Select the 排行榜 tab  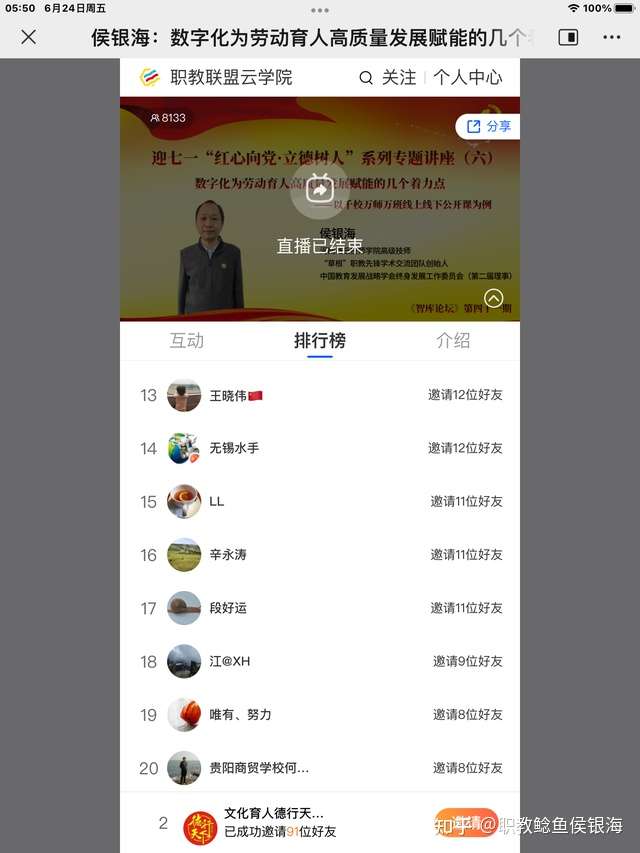319,340
